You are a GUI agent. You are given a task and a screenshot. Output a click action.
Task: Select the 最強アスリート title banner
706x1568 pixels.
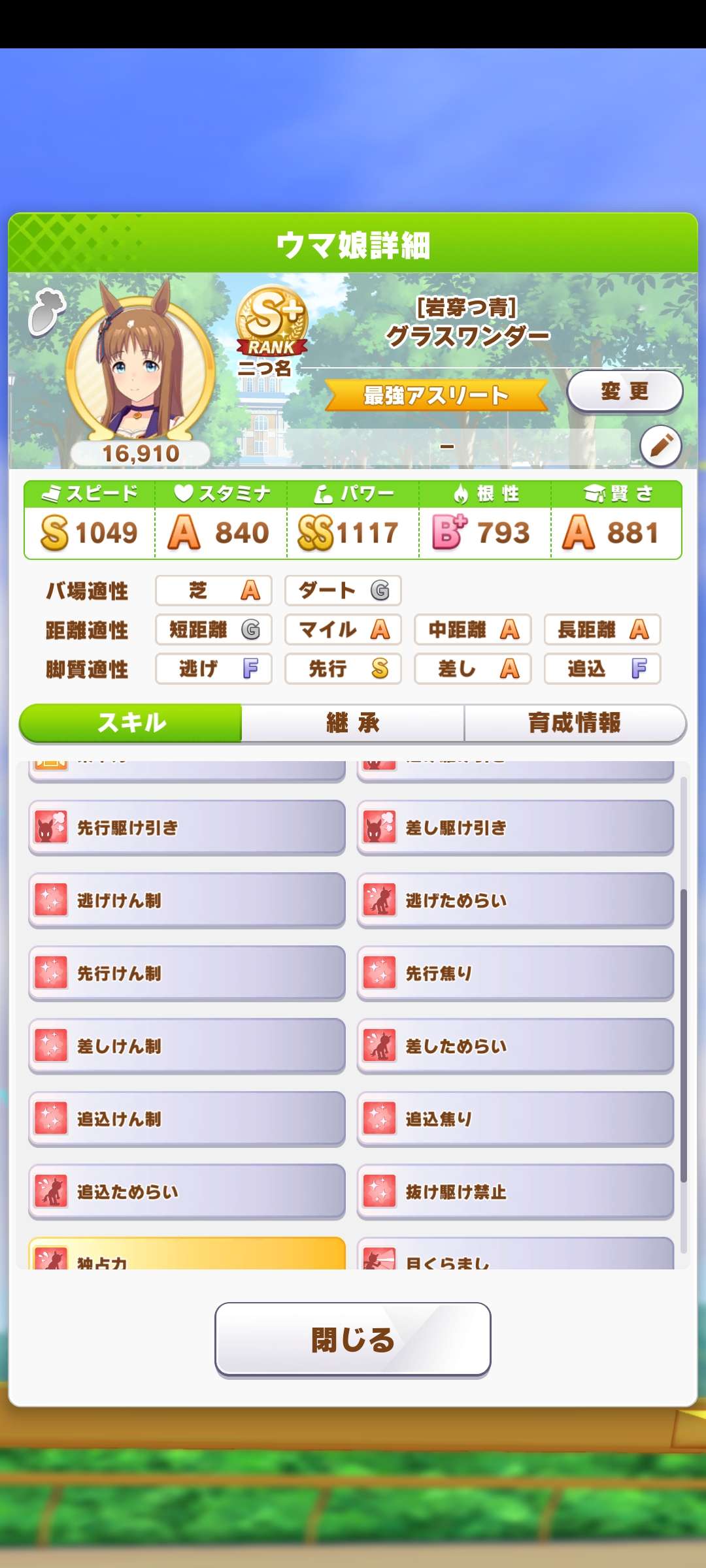[437, 396]
